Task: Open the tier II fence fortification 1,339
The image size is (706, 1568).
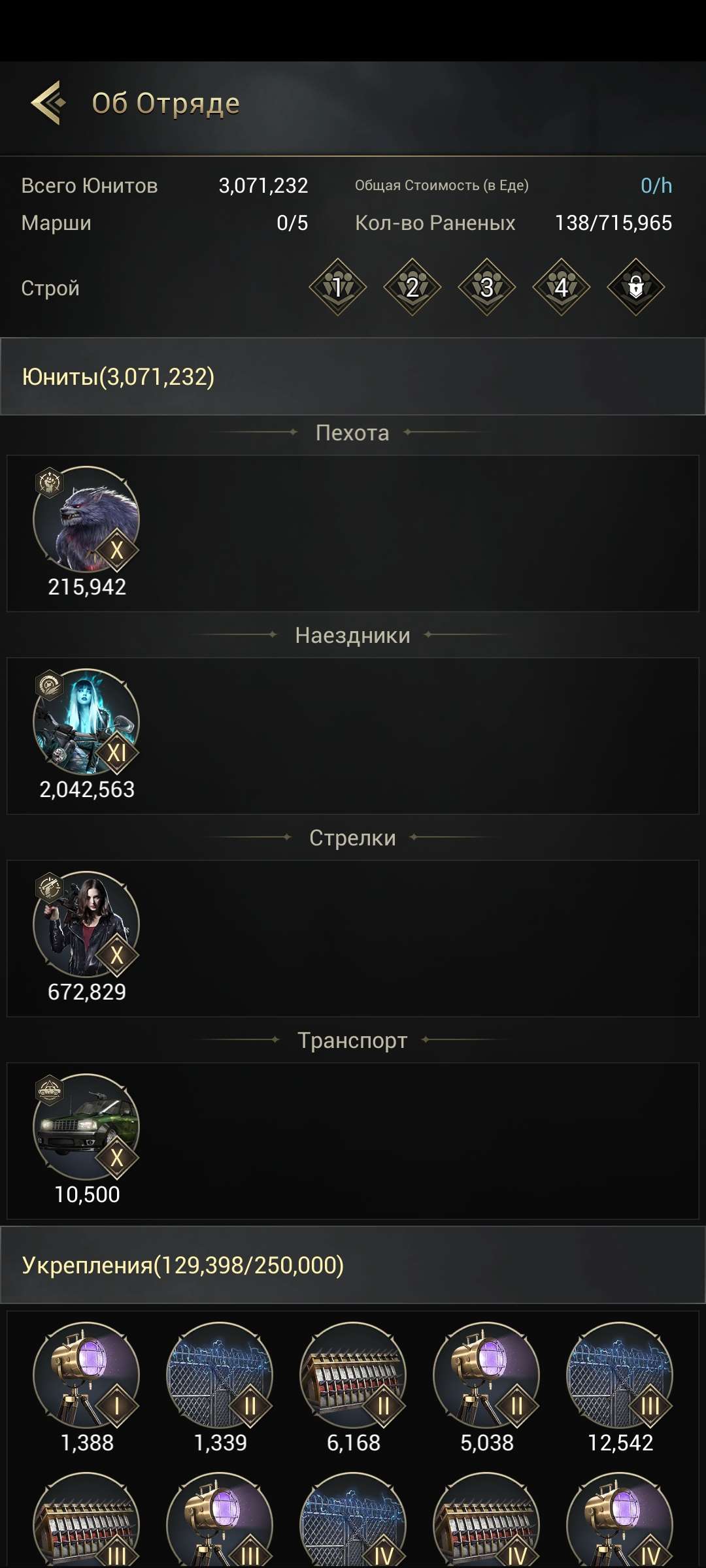Action: click(x=220, y=1375)
